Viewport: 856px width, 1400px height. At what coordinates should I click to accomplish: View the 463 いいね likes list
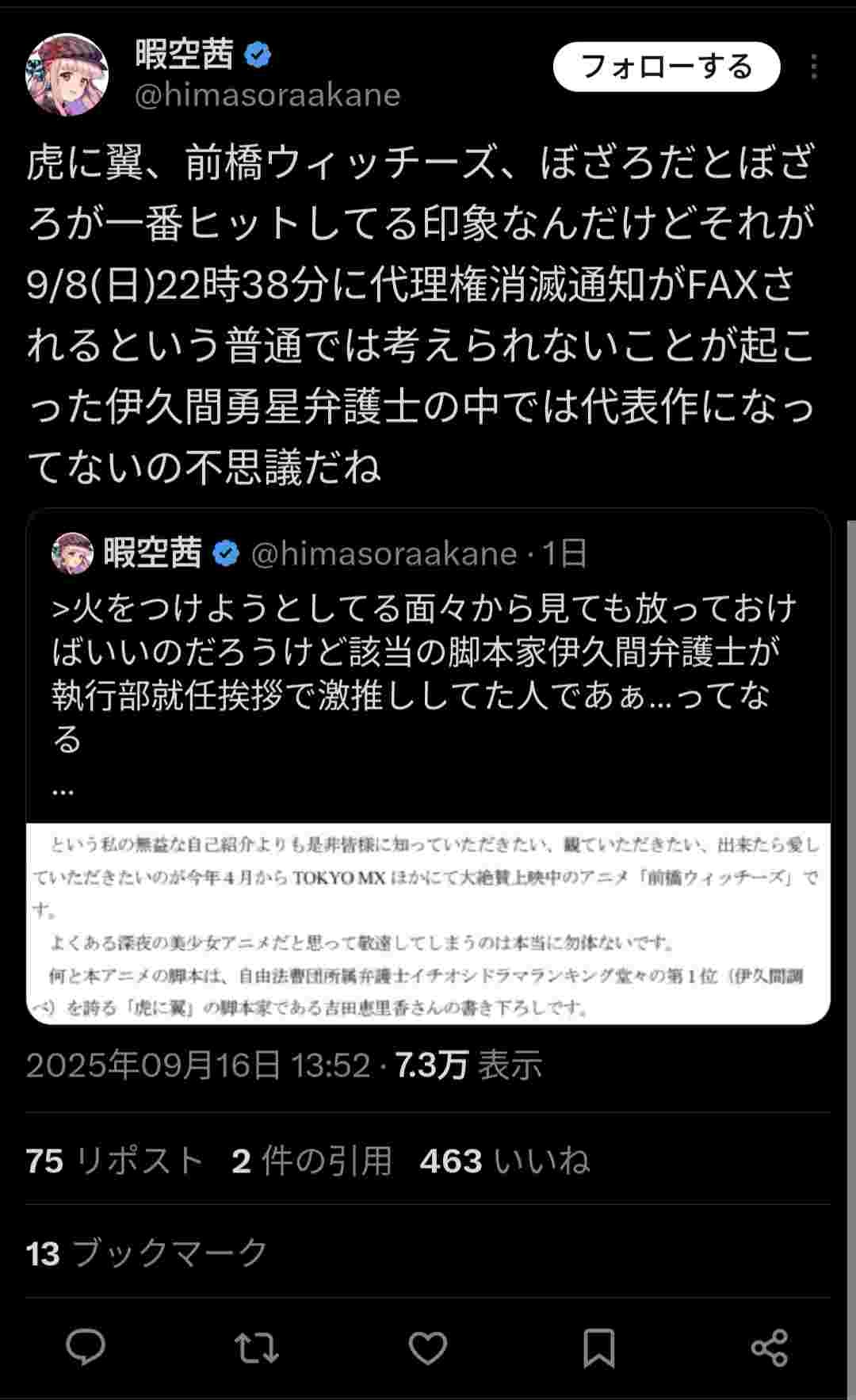(x=504, y=1161)
